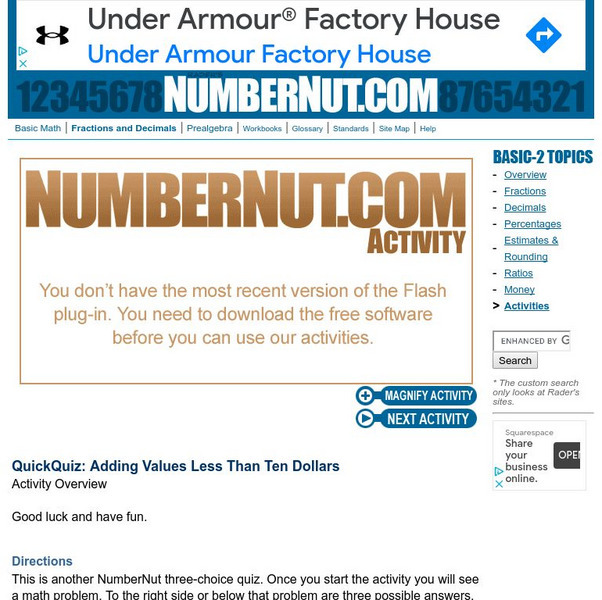Magnify the activity
This screenshot has width=602, height=600.
(x=416, y=396)
